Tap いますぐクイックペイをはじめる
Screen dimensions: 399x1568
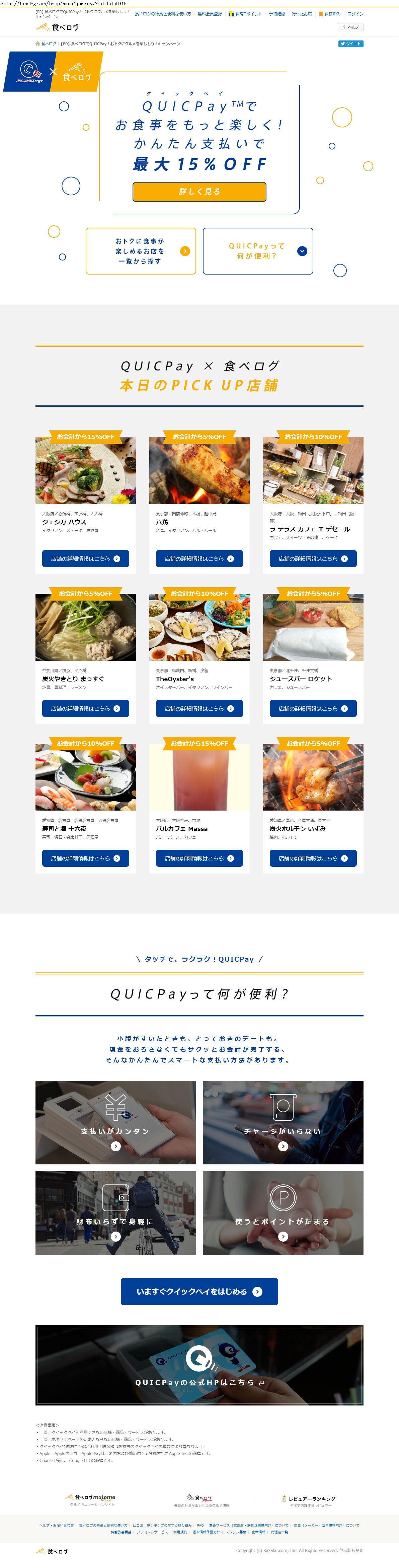pos(199,1291)
